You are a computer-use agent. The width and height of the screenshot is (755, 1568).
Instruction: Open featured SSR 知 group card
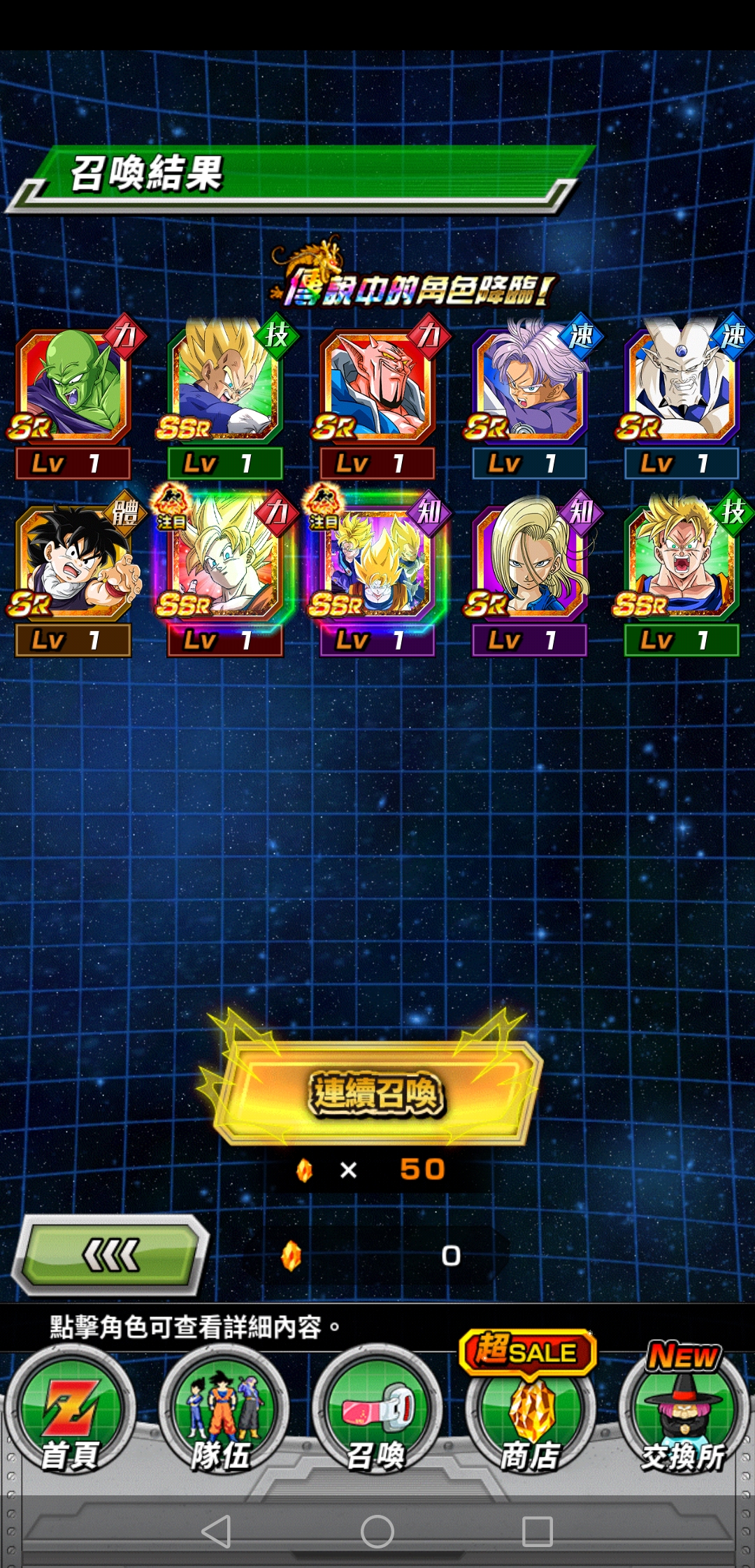coord(377,565)
